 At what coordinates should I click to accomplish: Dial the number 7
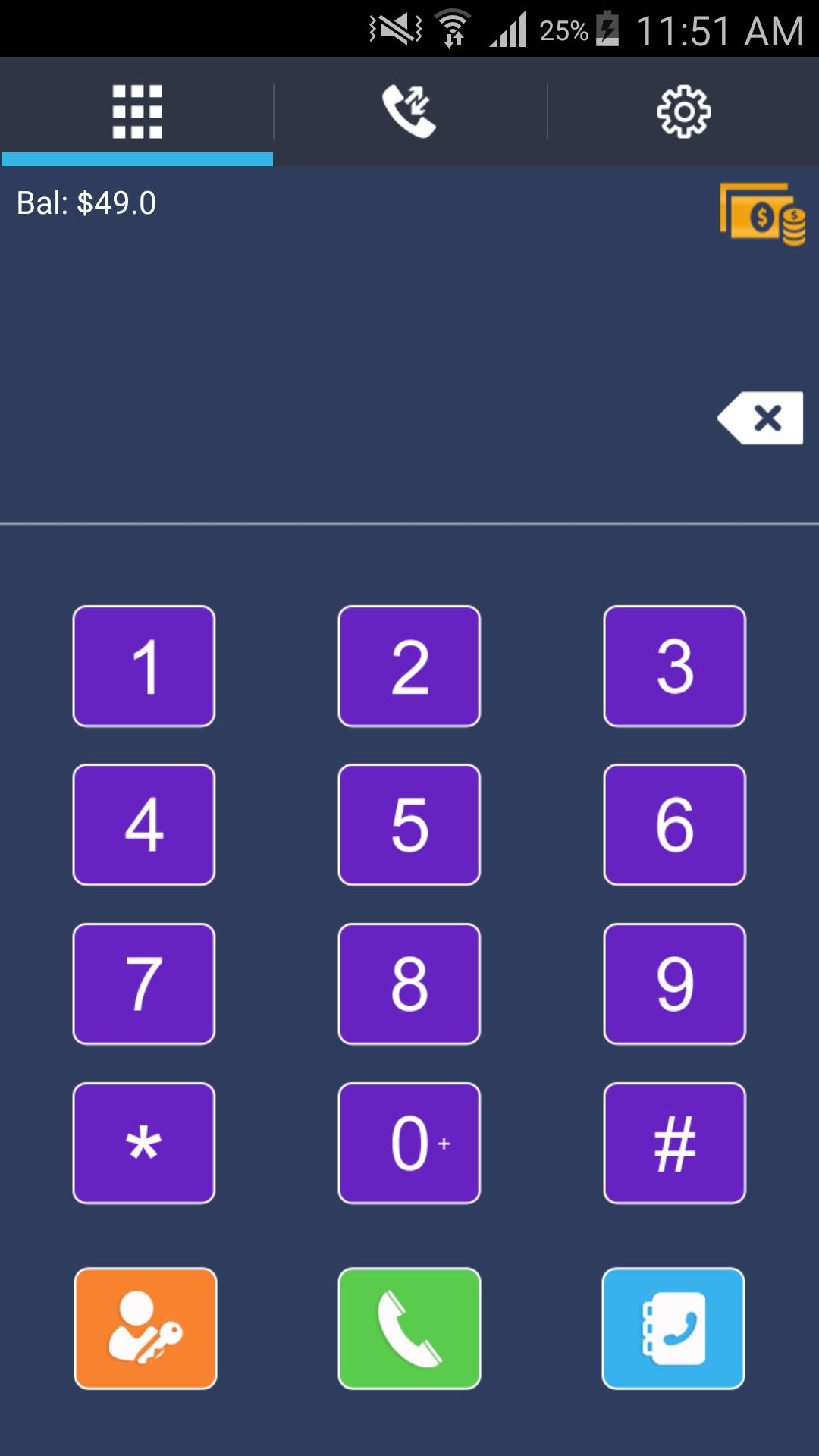point(144,984)
